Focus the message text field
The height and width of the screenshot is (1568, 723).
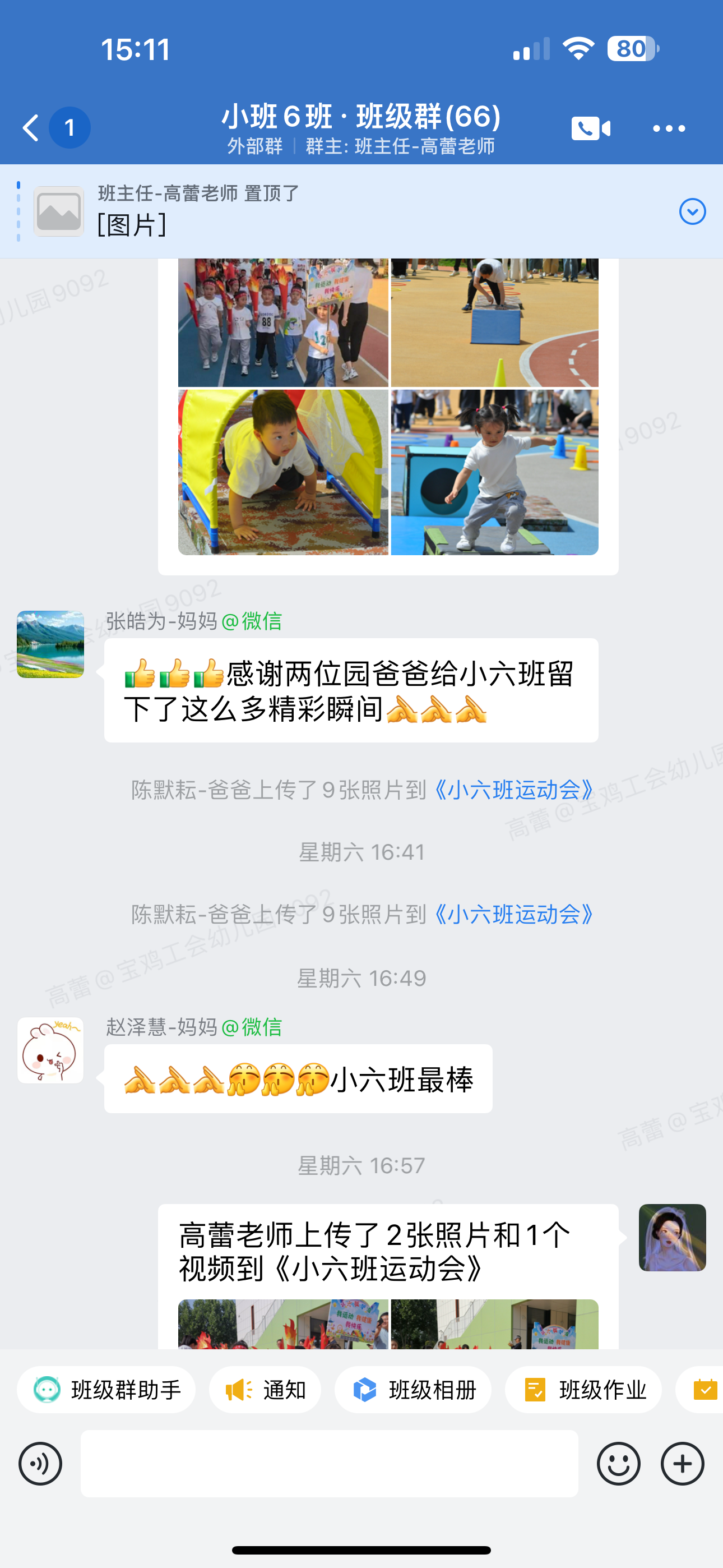pos(329,1463)
